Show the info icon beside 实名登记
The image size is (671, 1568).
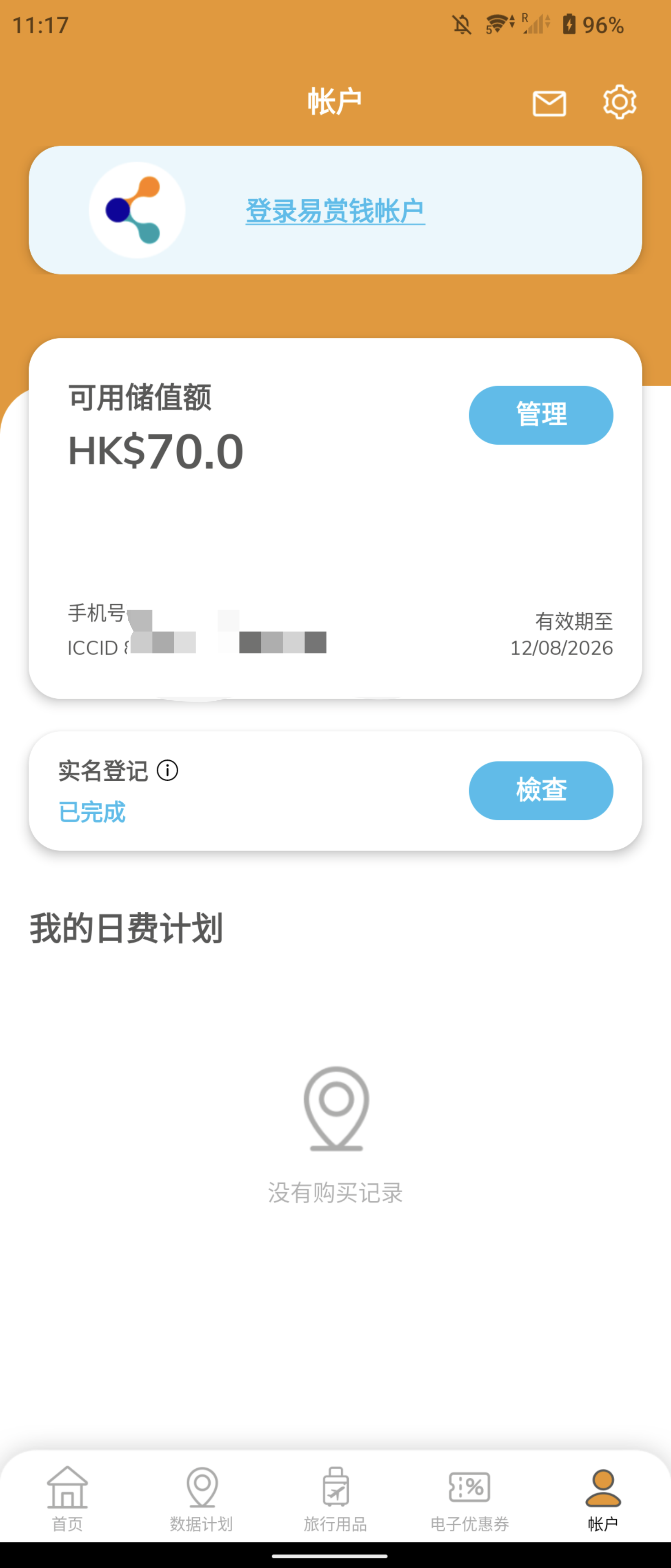(167, 770)
